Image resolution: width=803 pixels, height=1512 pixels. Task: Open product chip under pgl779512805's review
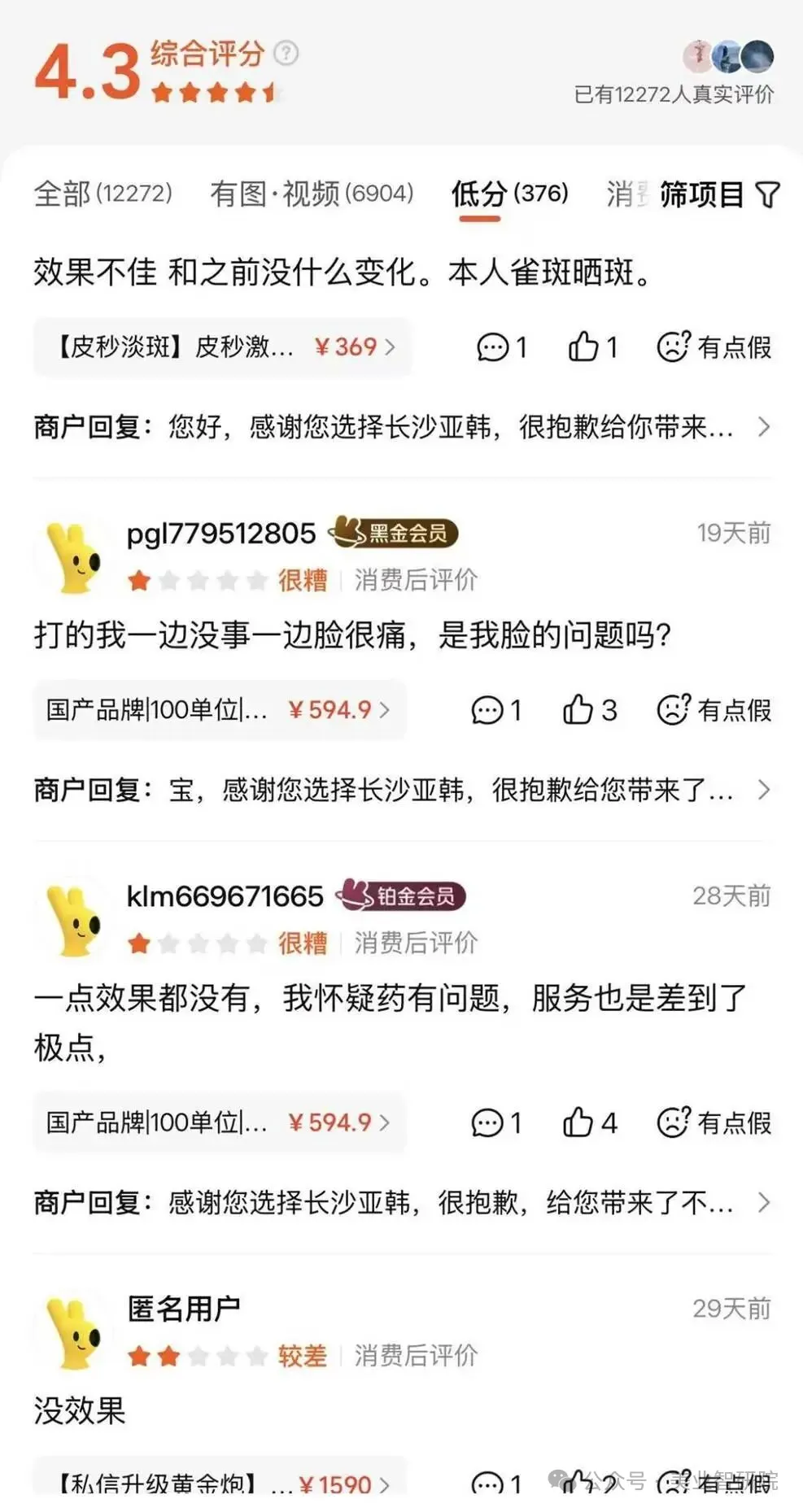(x=219, y=710)
